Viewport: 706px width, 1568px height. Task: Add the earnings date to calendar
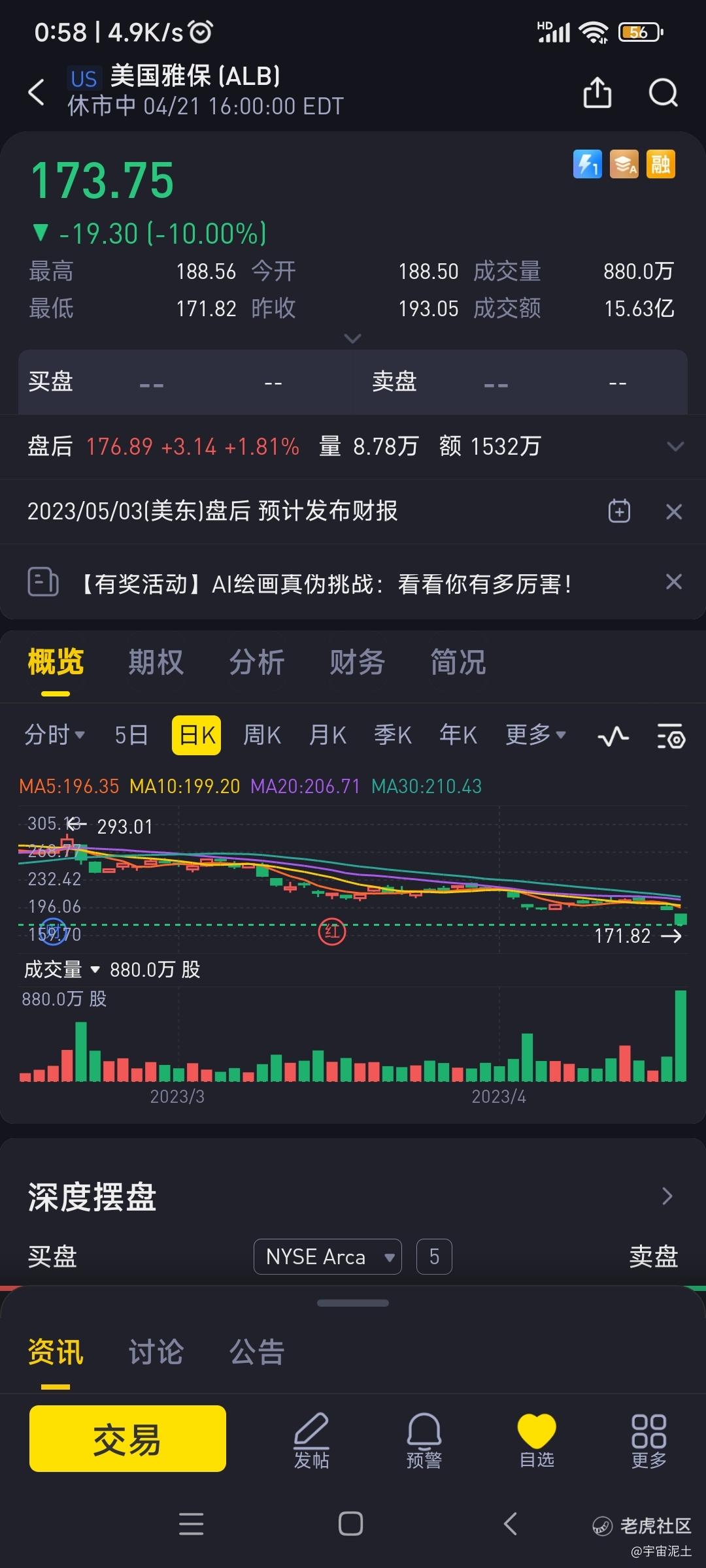coord(619,511)
